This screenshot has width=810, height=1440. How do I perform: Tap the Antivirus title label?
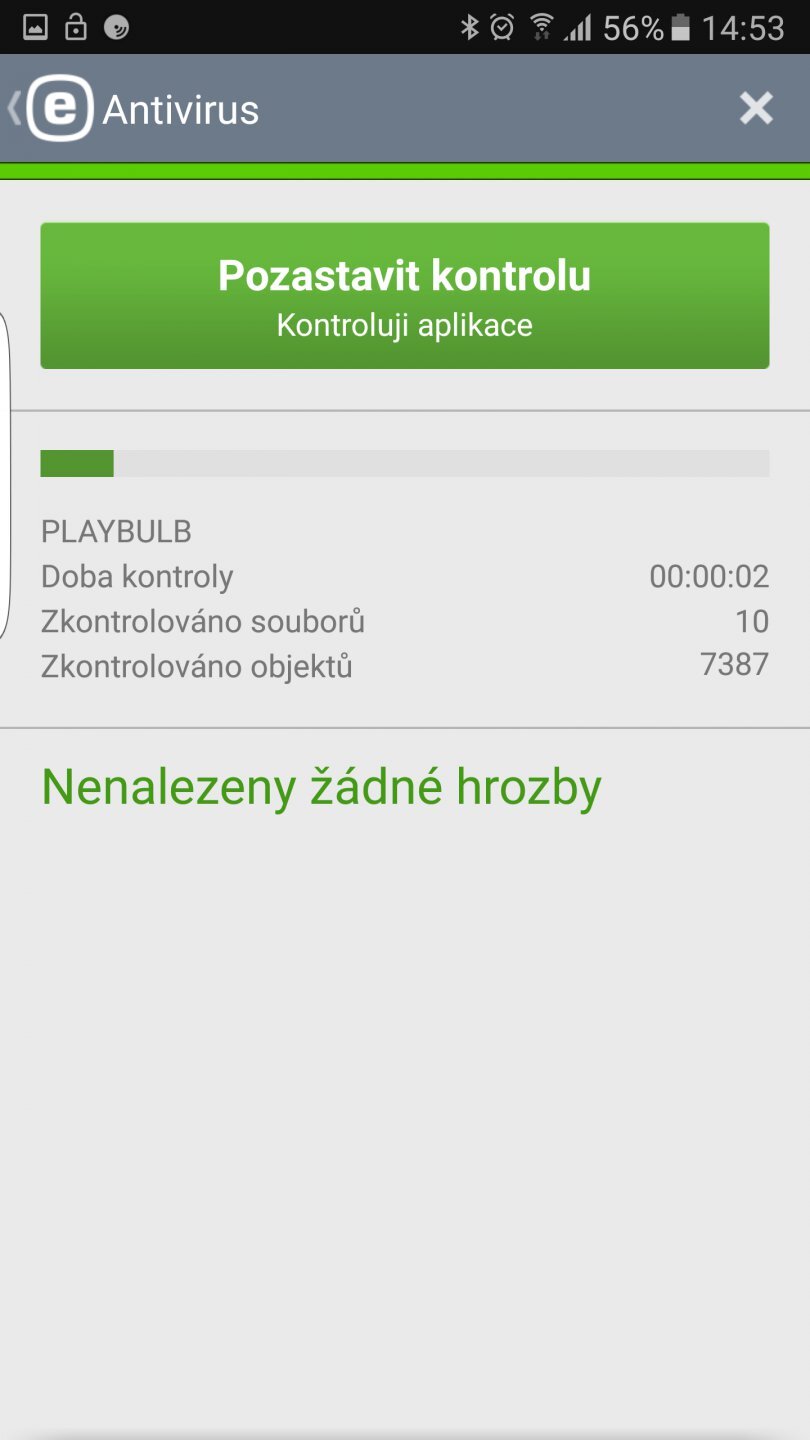point(182,111)
